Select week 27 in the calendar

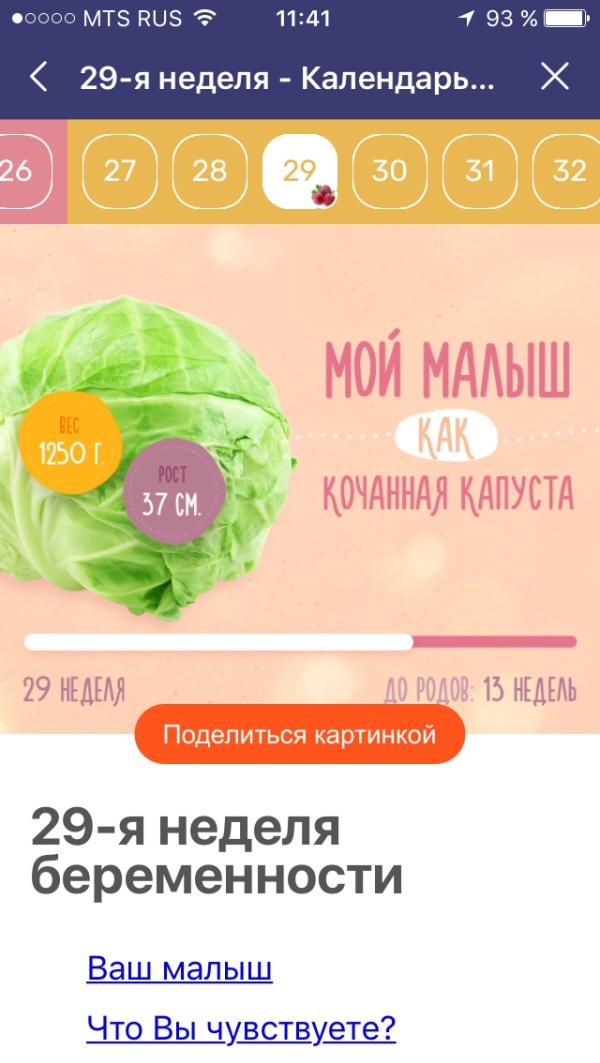click(119, 171)
